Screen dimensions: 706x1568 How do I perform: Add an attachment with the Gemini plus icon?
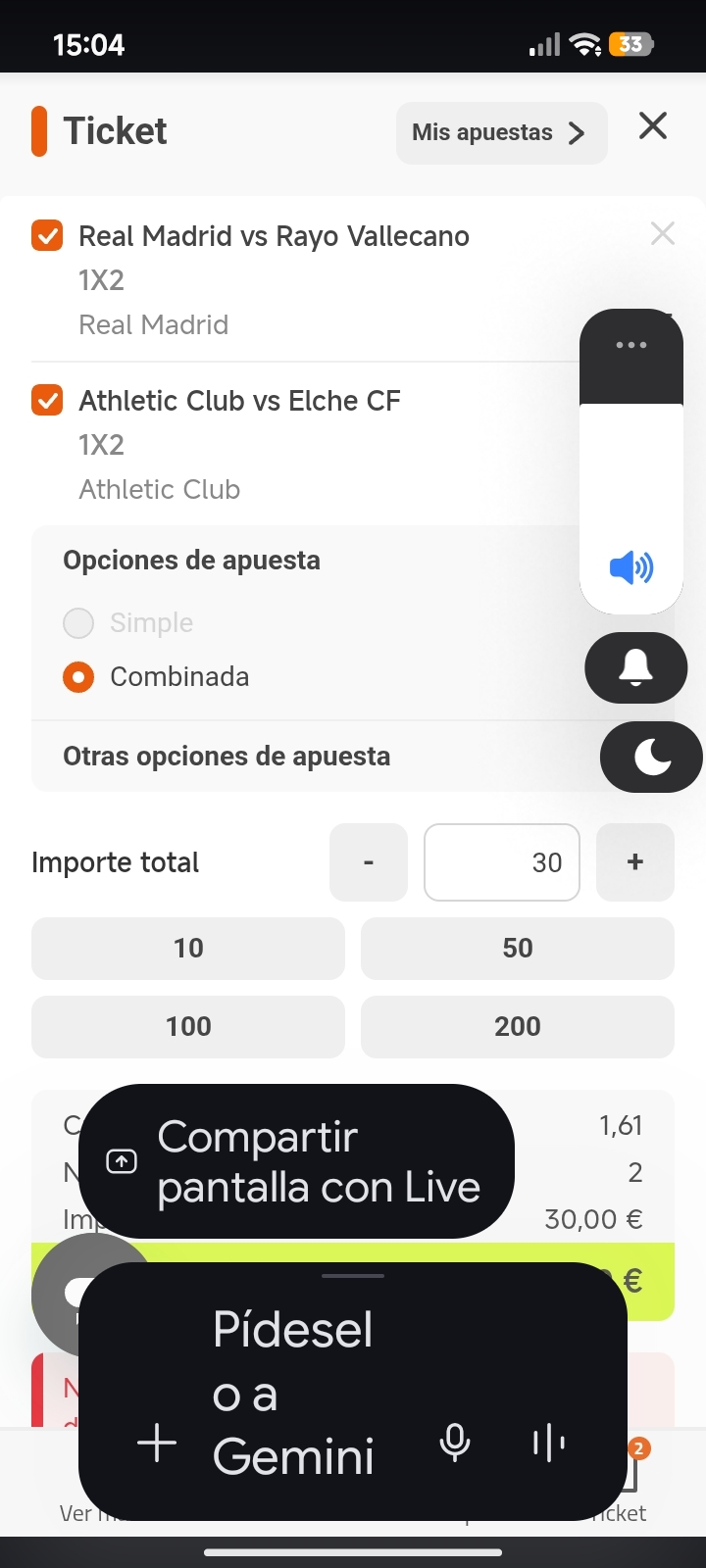157,1445
